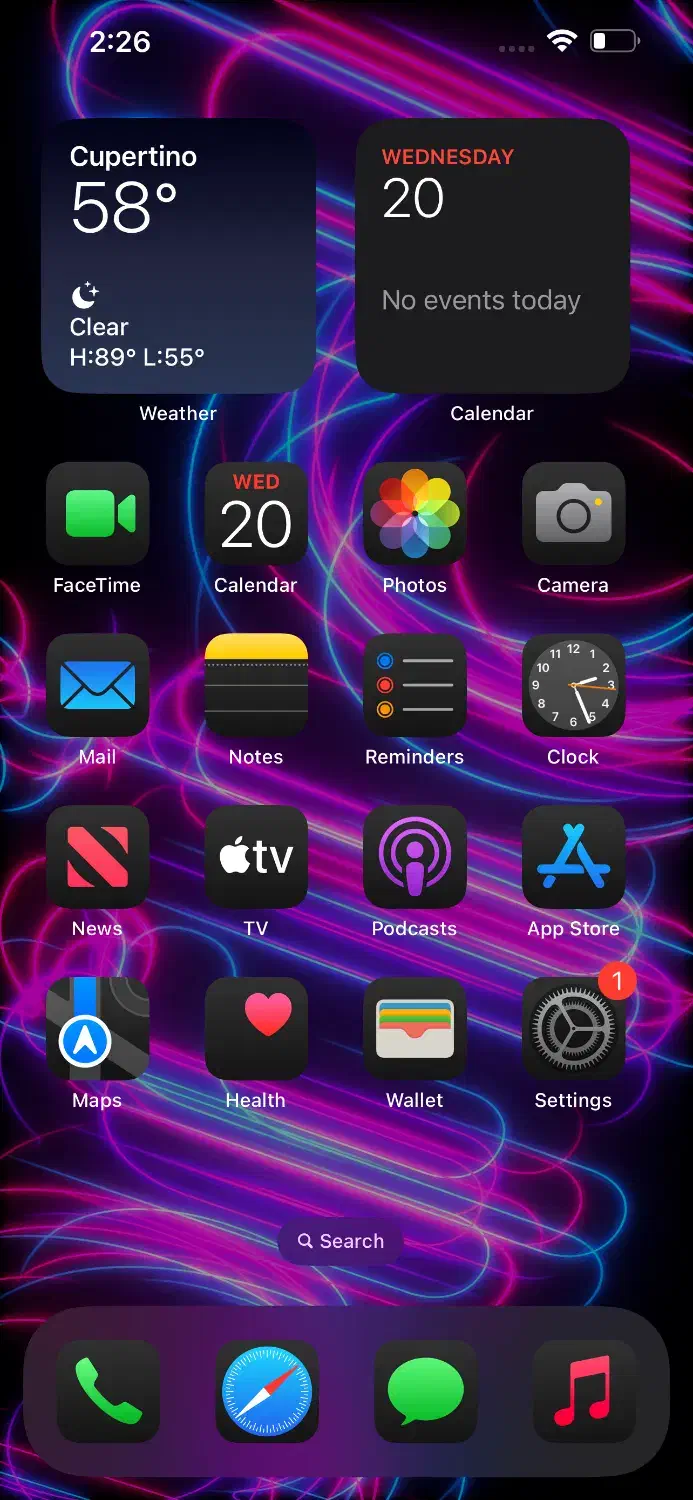Open the Clock app

(x=573, y=686)
